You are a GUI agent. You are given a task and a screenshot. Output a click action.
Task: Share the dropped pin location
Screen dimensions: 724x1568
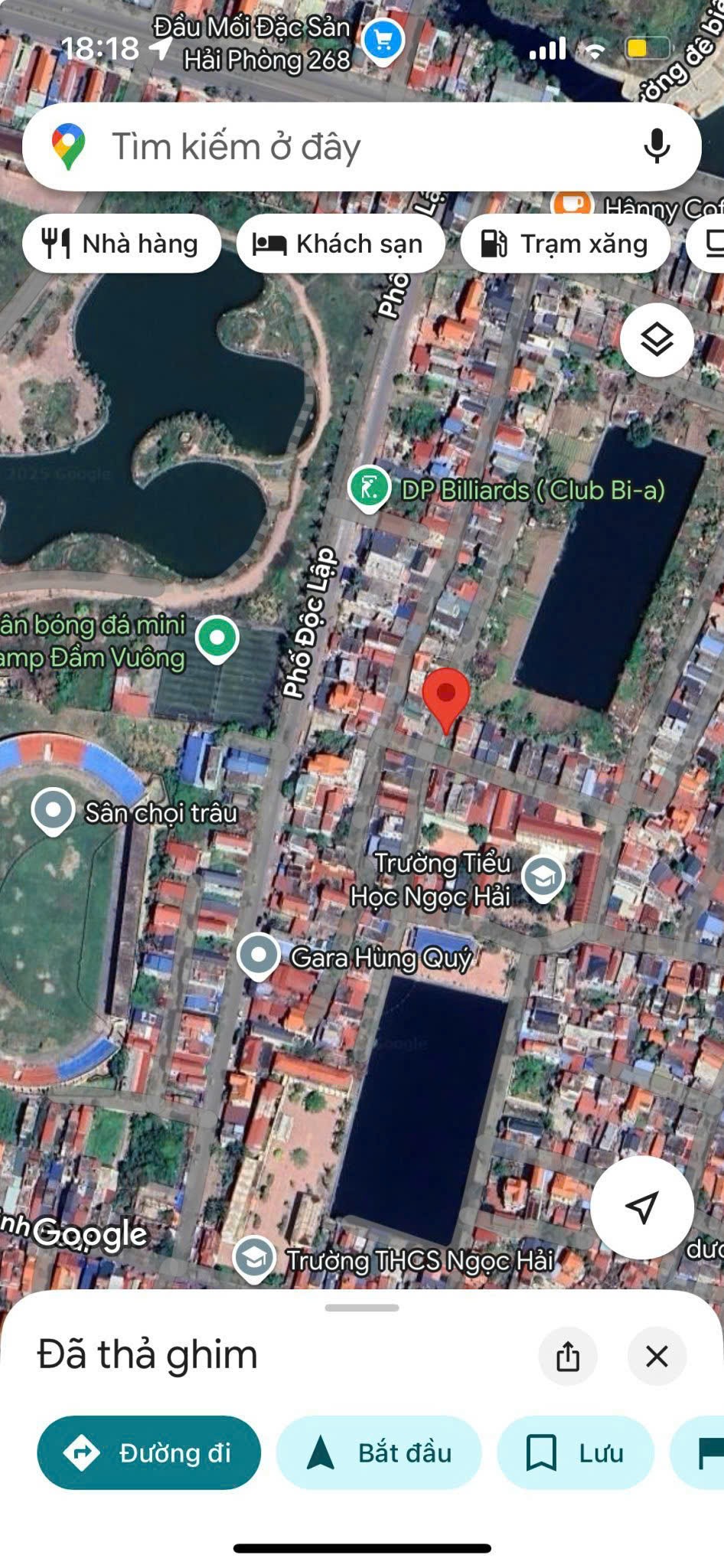568,1356
